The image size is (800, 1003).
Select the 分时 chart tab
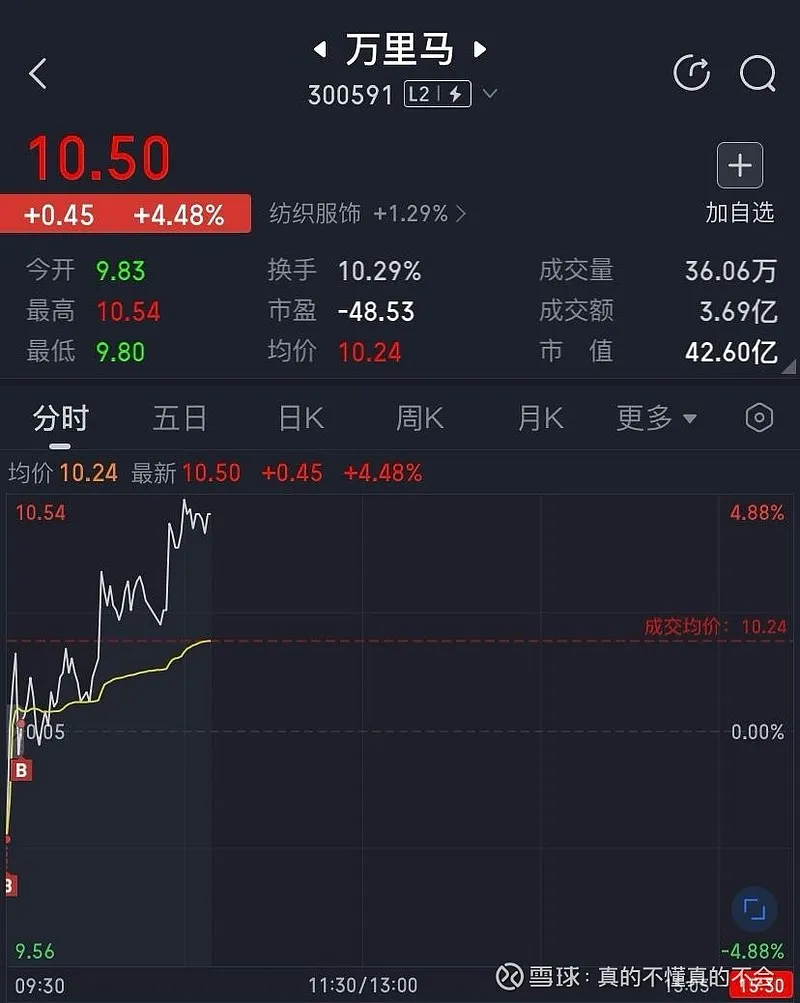(x=61, y=418)
